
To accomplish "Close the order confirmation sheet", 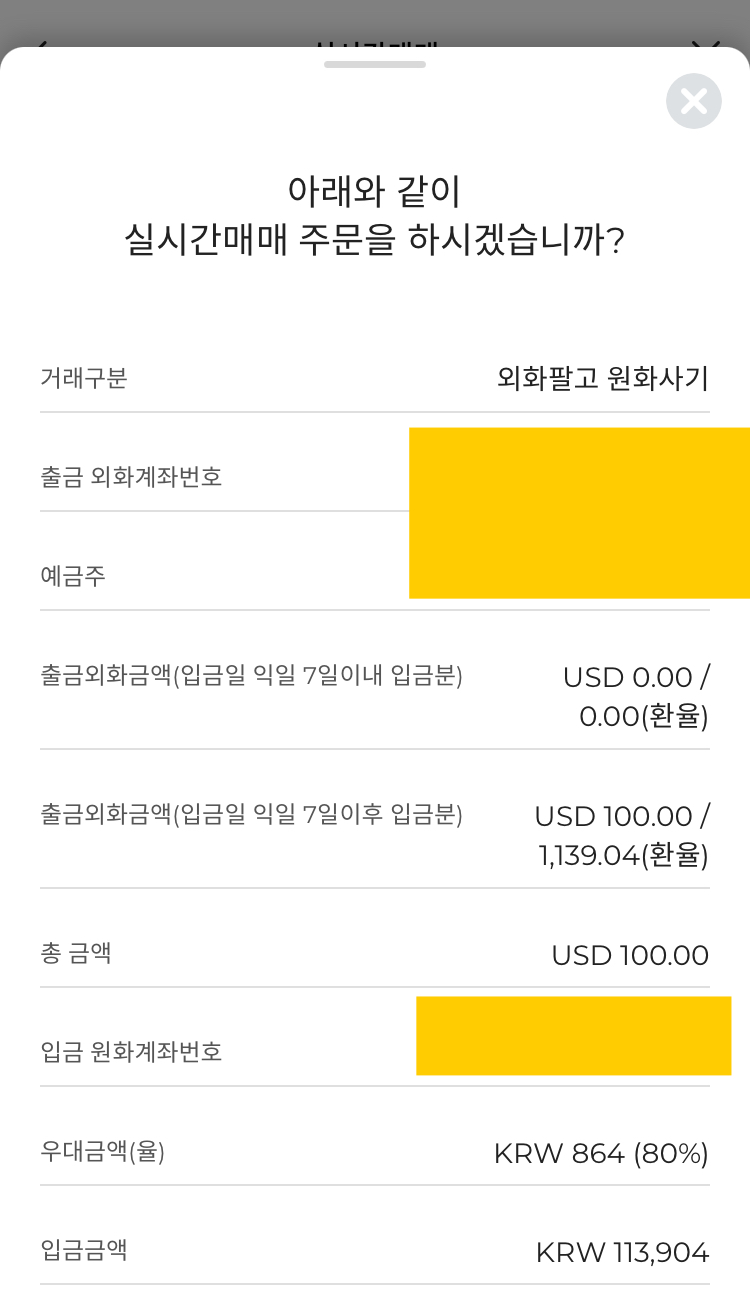I will point(693,101).
